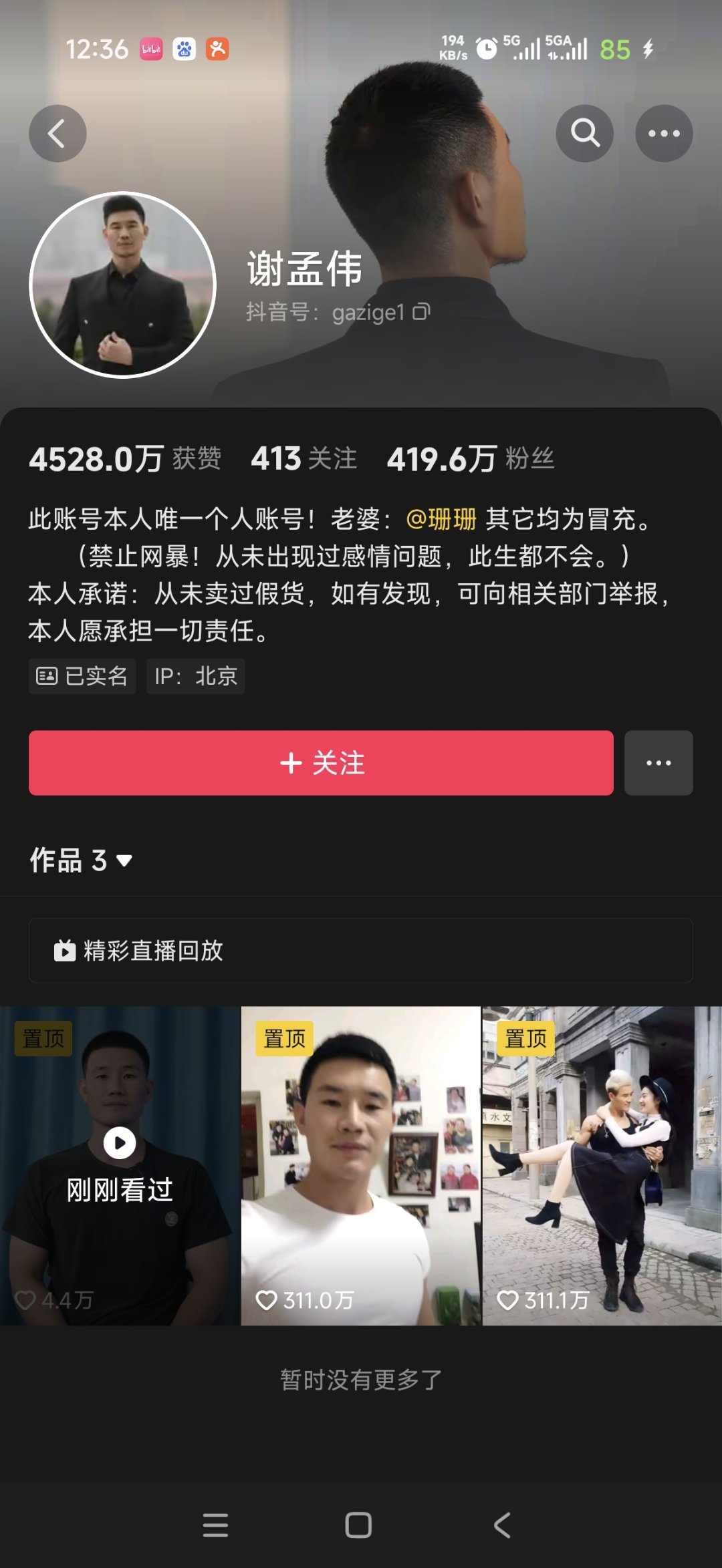
Task: Open search on this profile
Action: (x=584, y=134)
